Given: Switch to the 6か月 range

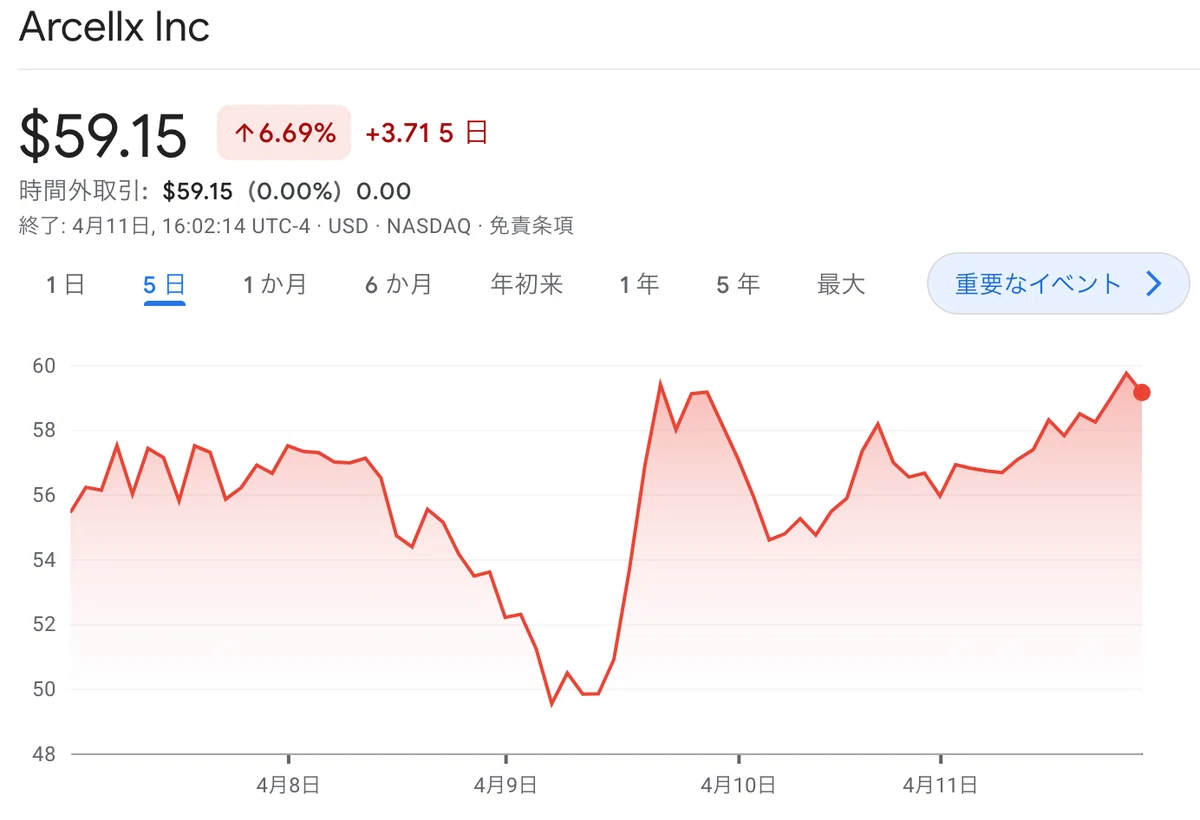Looking at the screenshot, I should (398, 285).
